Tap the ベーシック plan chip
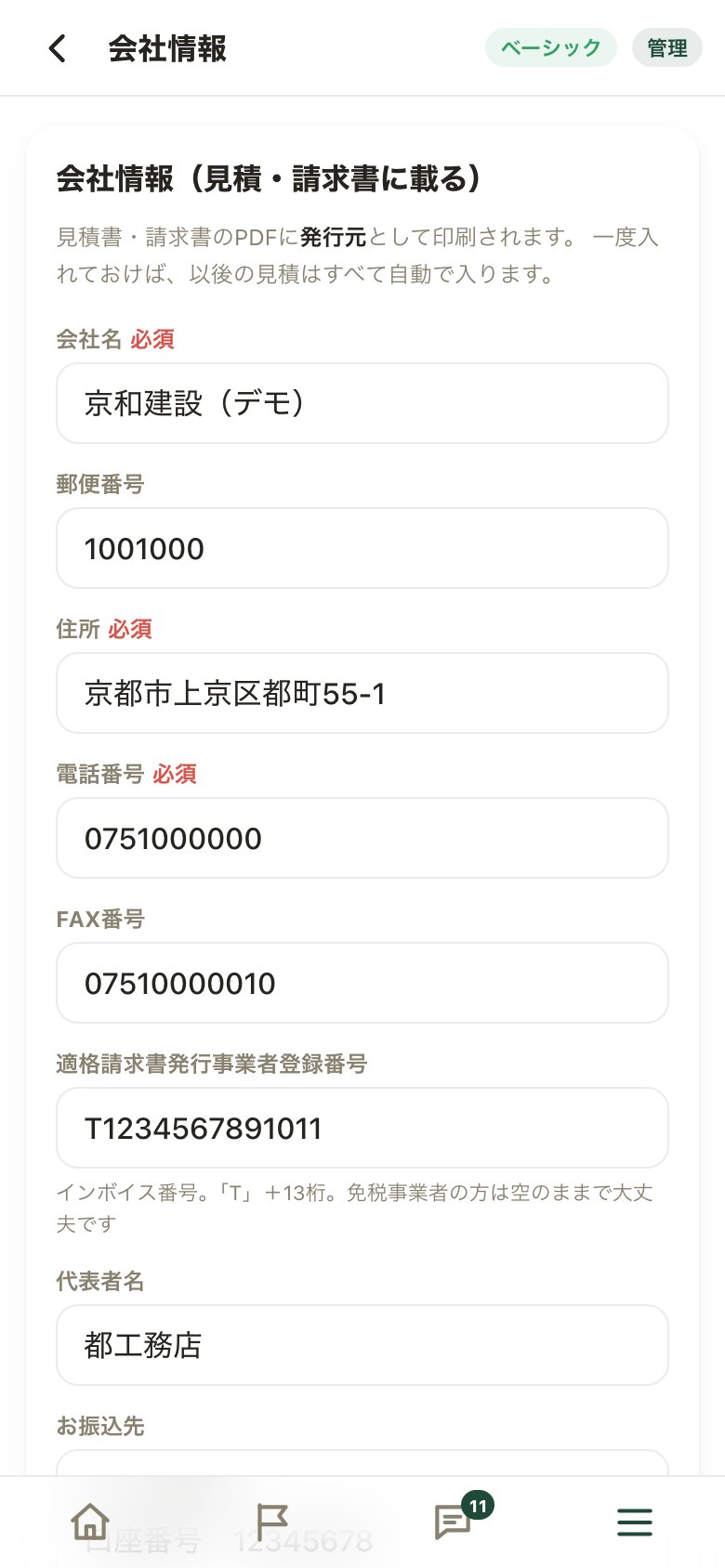This screenshot has width=725, height=1568. pos(551,47)
